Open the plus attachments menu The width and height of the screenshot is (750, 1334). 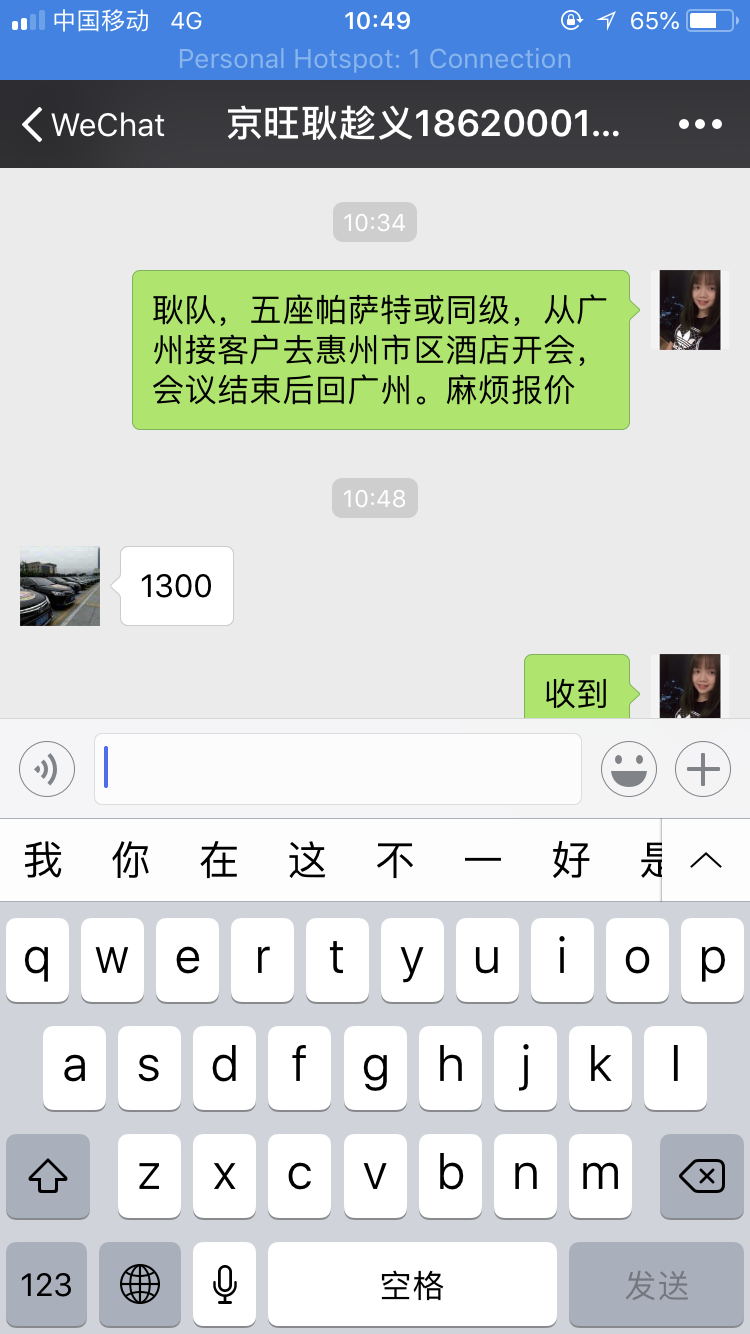(x=703, y=769)
